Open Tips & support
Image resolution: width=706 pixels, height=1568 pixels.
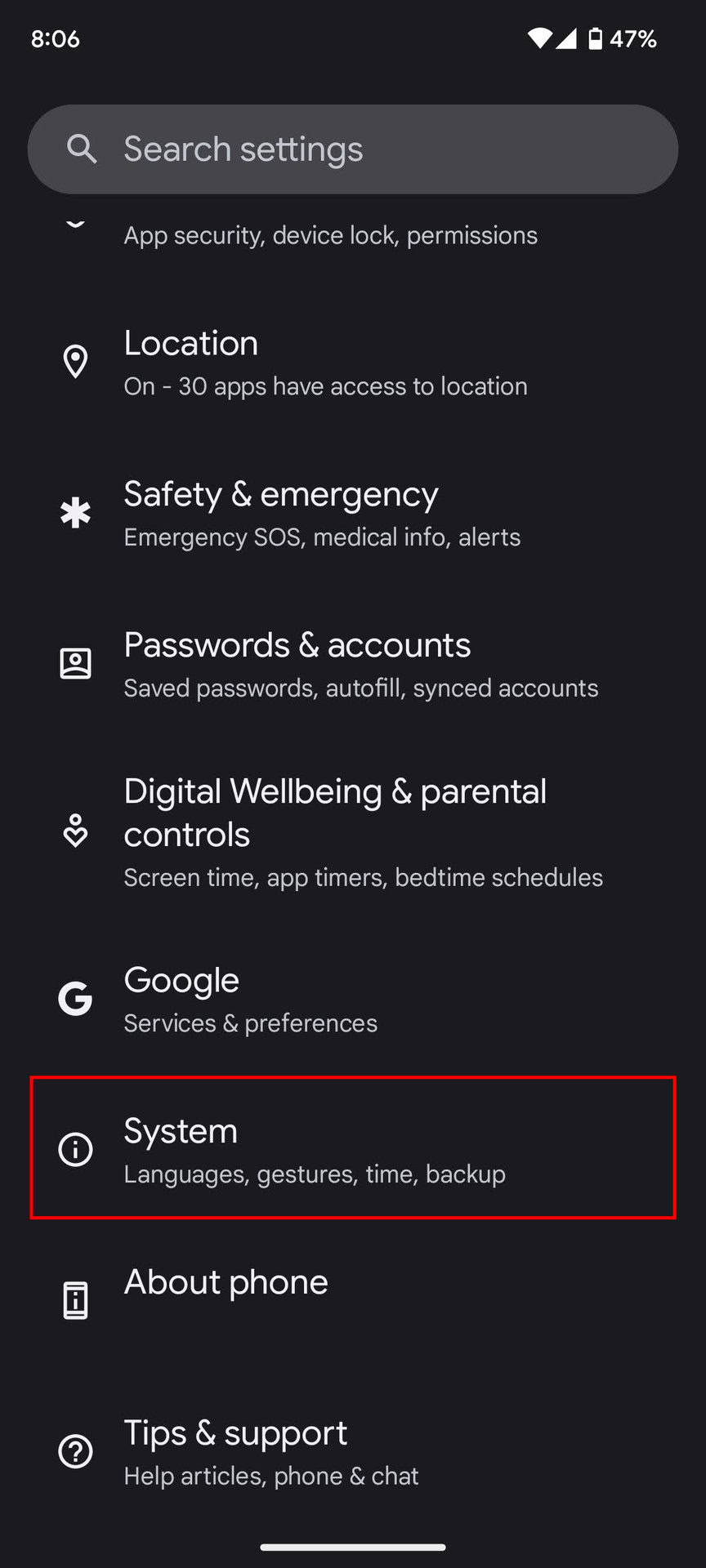(353, 1453)
